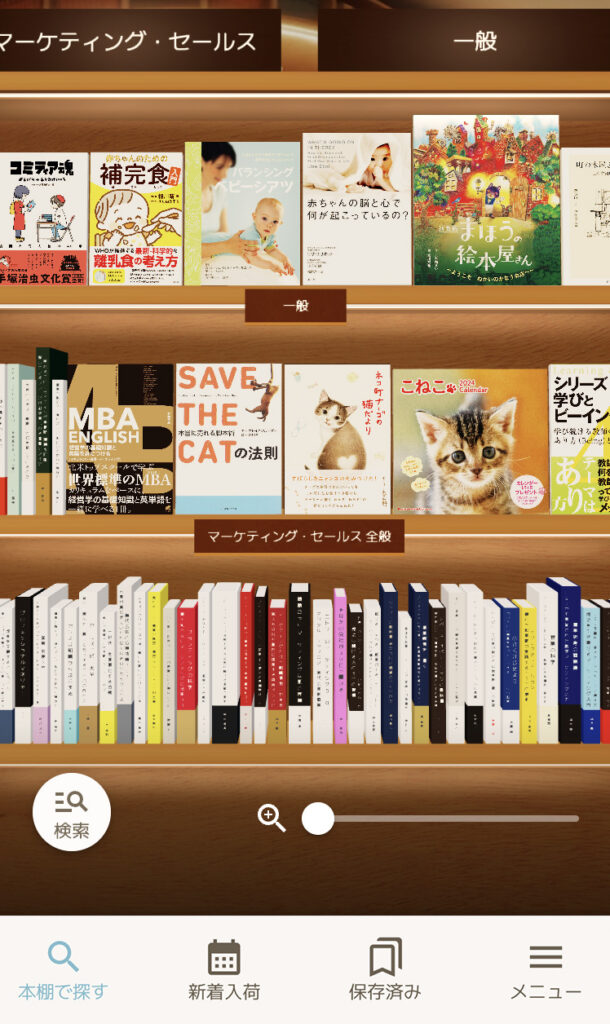Image resolution: width=610 pixels, height=1024 pixels.
Task: Open the メニュー tab
Action: click(545, 970)
